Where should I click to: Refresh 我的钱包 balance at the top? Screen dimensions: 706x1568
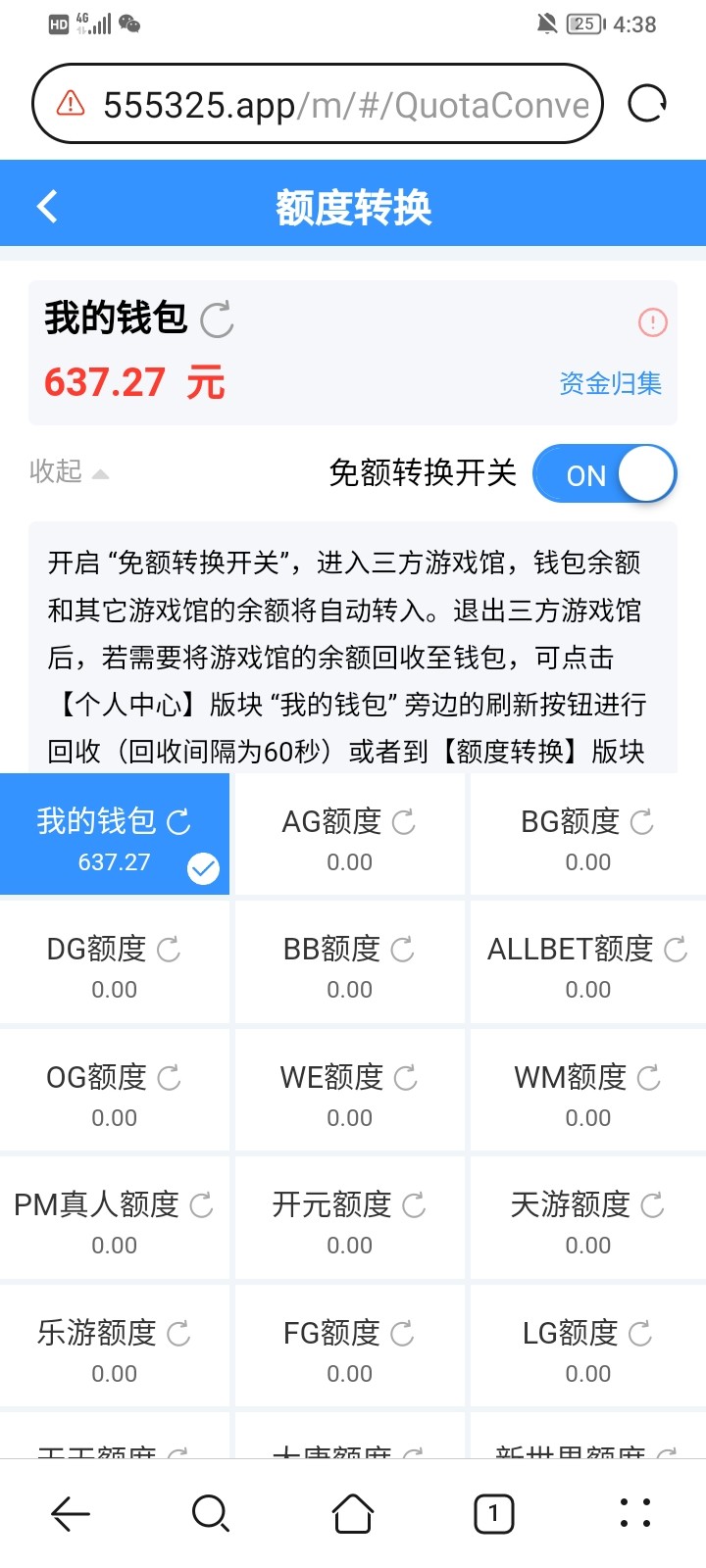[217, 319]
